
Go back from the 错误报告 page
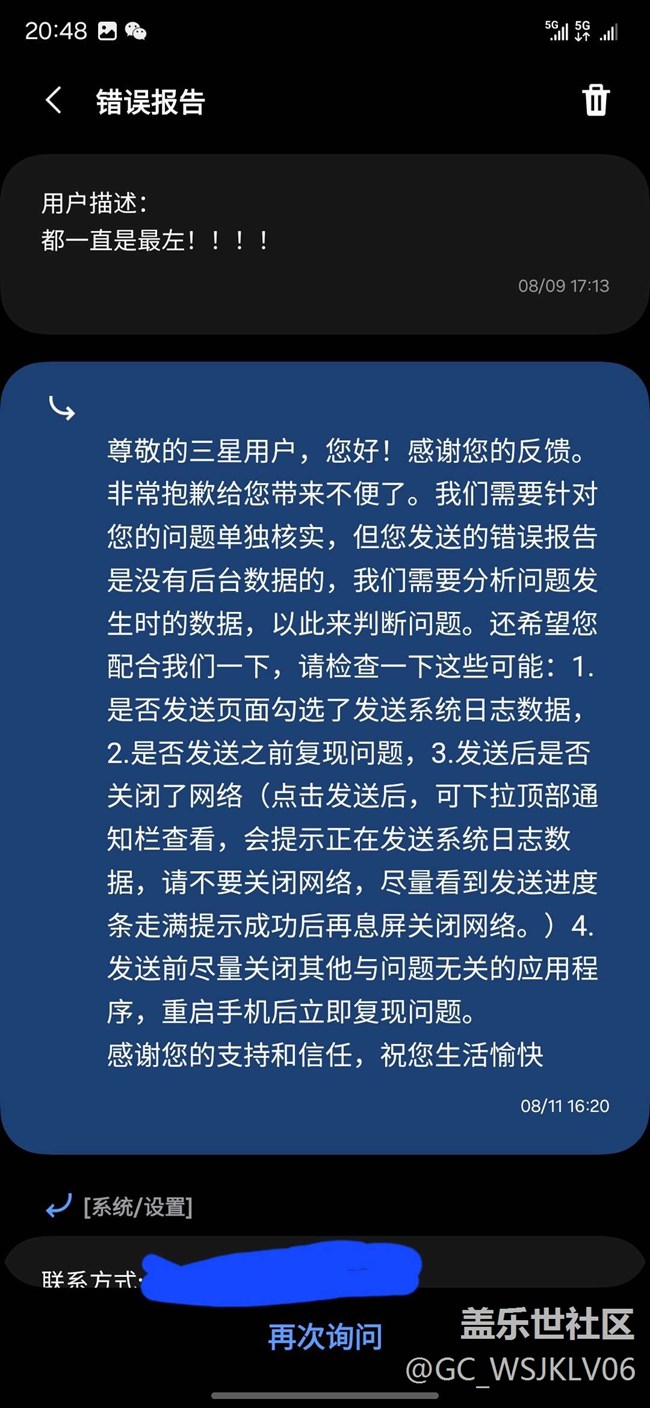click(54, 101)
